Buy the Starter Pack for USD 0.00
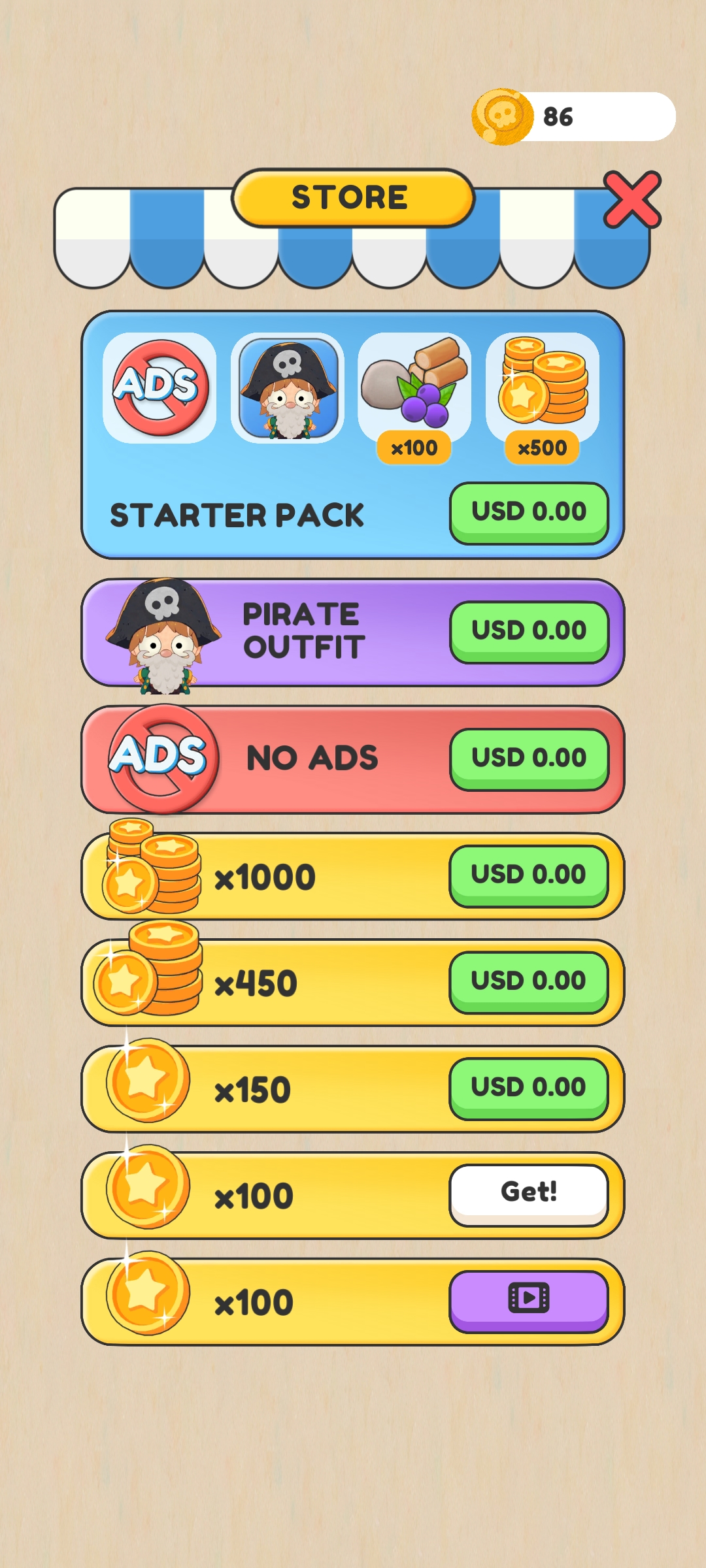This screenshot has width=706, height=1568. point(529,513)
